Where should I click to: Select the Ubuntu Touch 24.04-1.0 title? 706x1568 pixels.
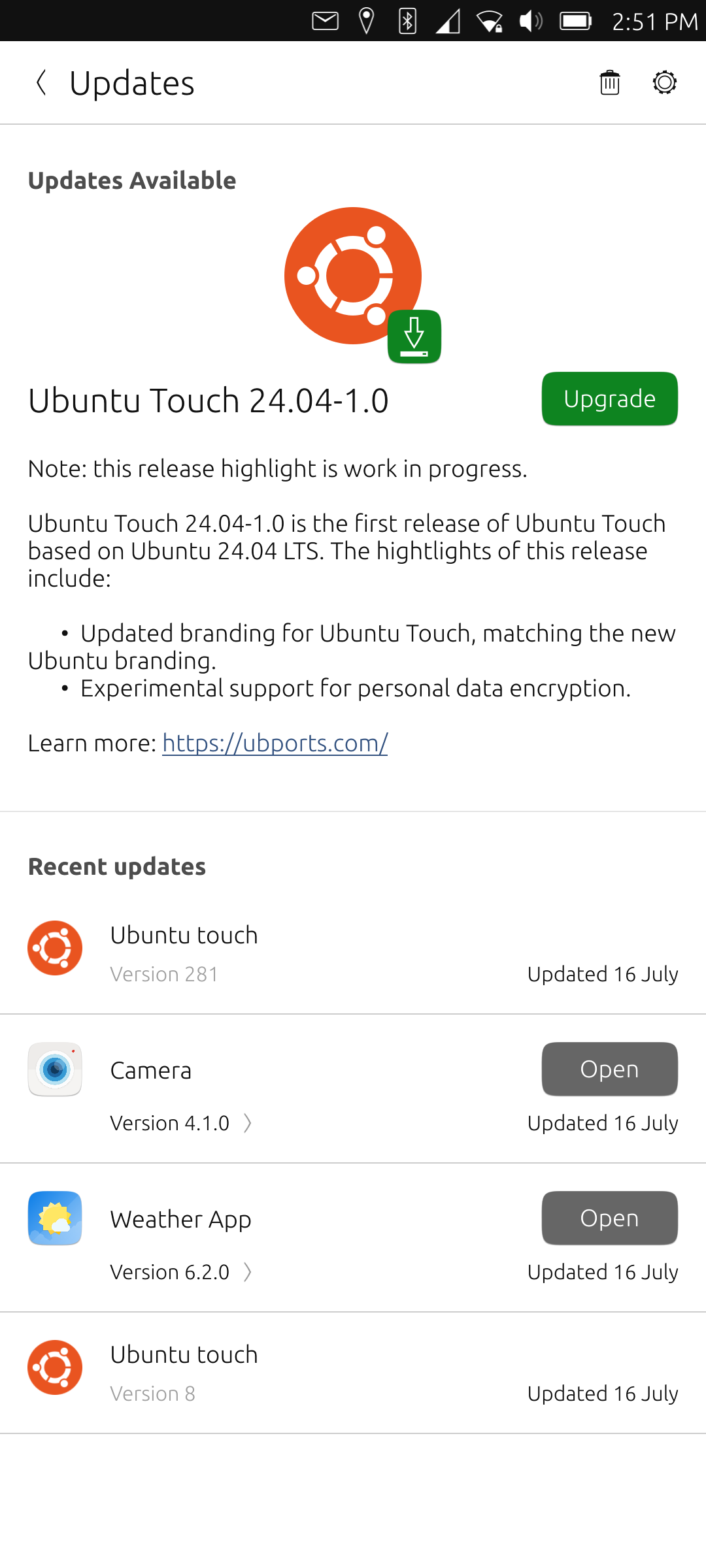click(208, 400)
